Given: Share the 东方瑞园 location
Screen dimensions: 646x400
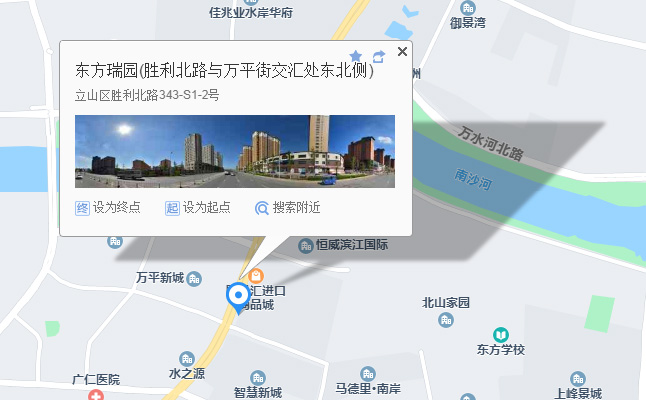Looking at the screenshot, I should pos(379,56).
